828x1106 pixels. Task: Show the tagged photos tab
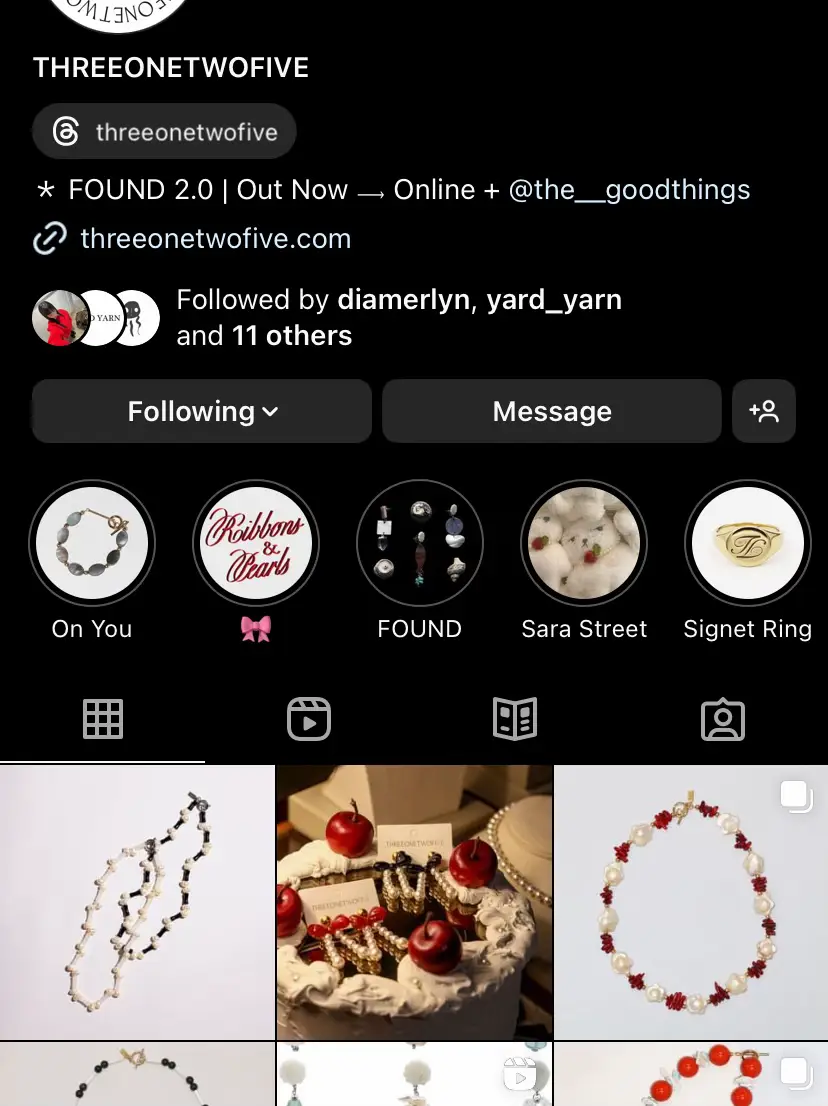pyautogui.click(x=723, y=719)
